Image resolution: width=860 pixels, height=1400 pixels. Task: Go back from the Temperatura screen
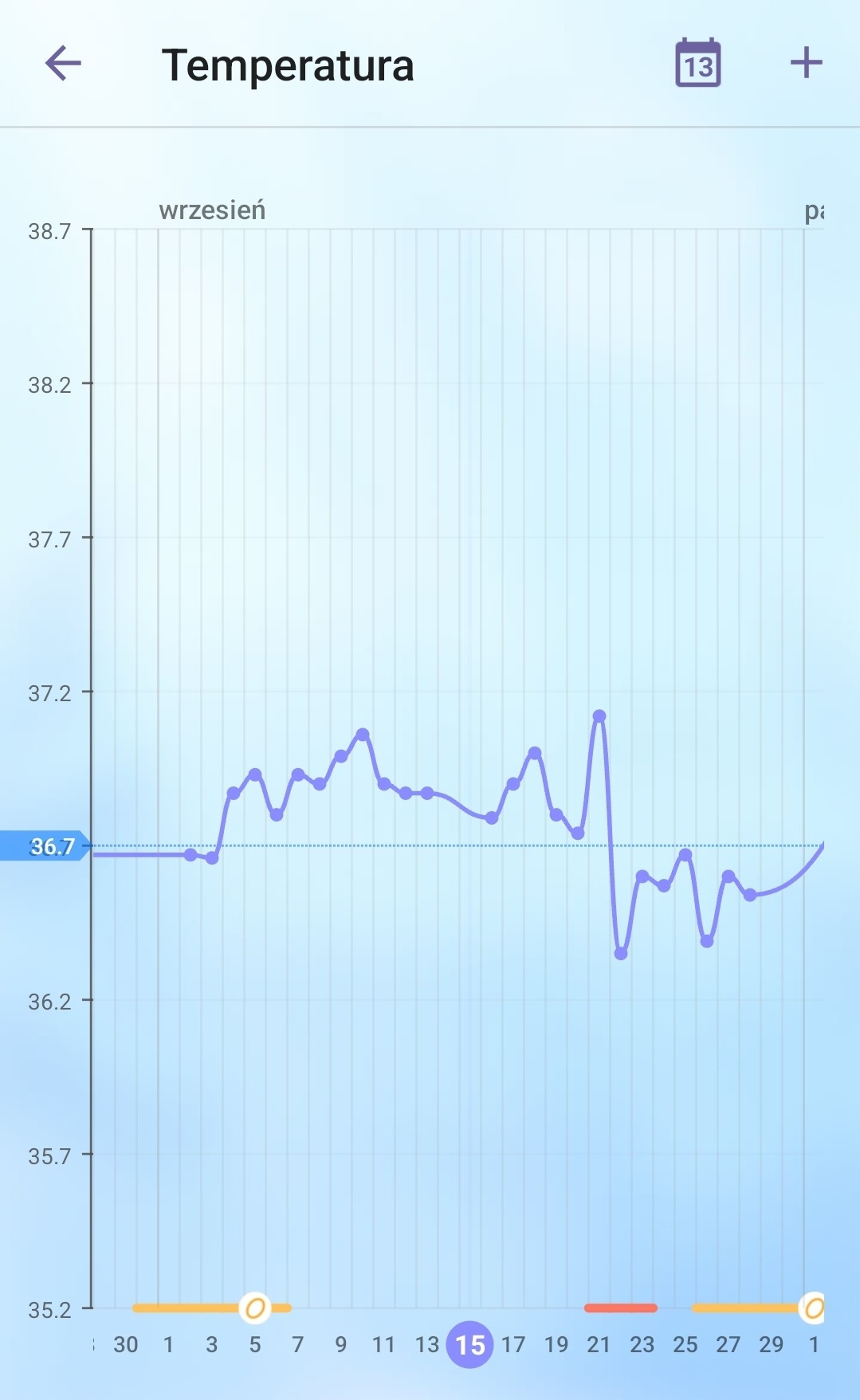(x=64, y=64)
